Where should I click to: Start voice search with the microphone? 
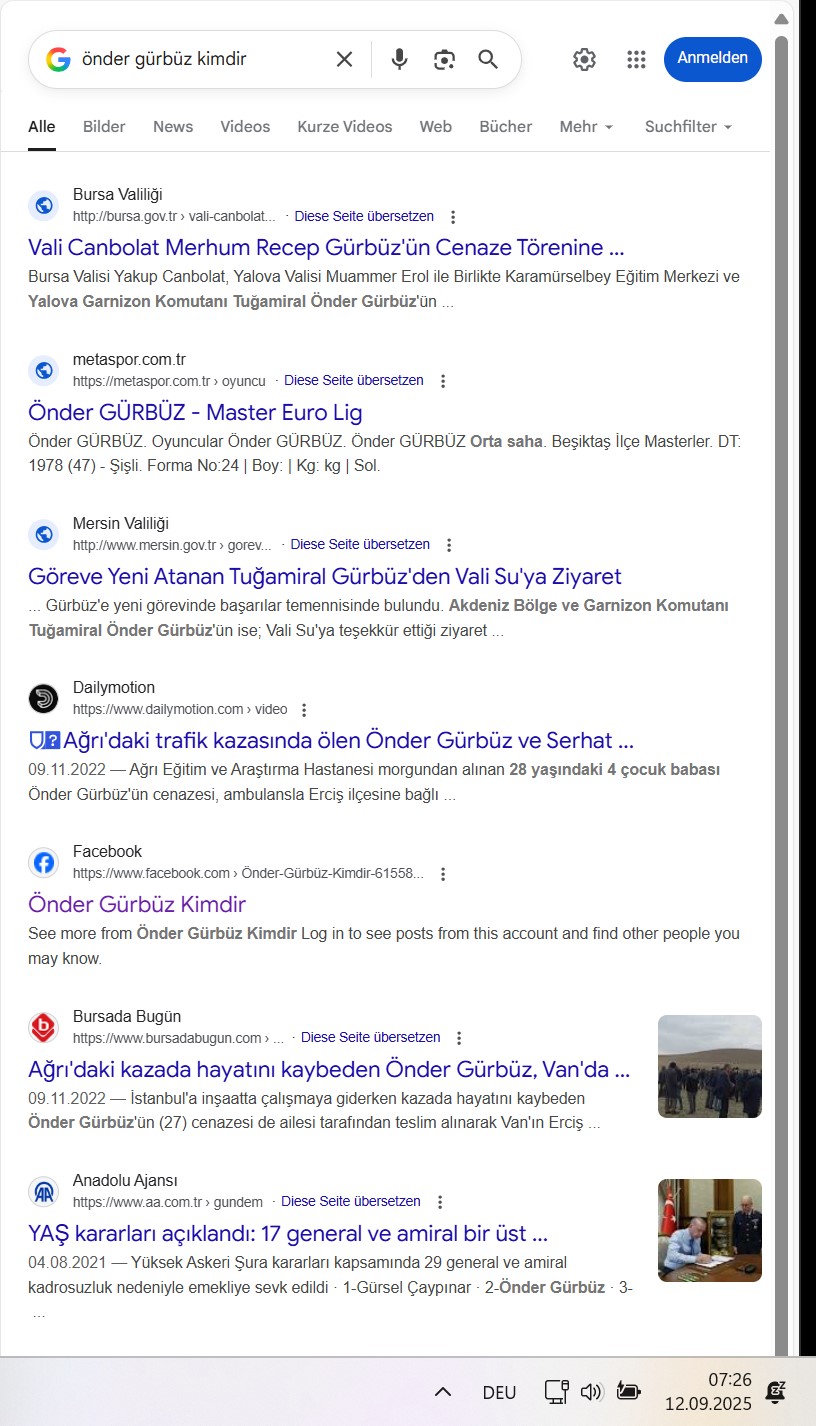click(399, 59)
